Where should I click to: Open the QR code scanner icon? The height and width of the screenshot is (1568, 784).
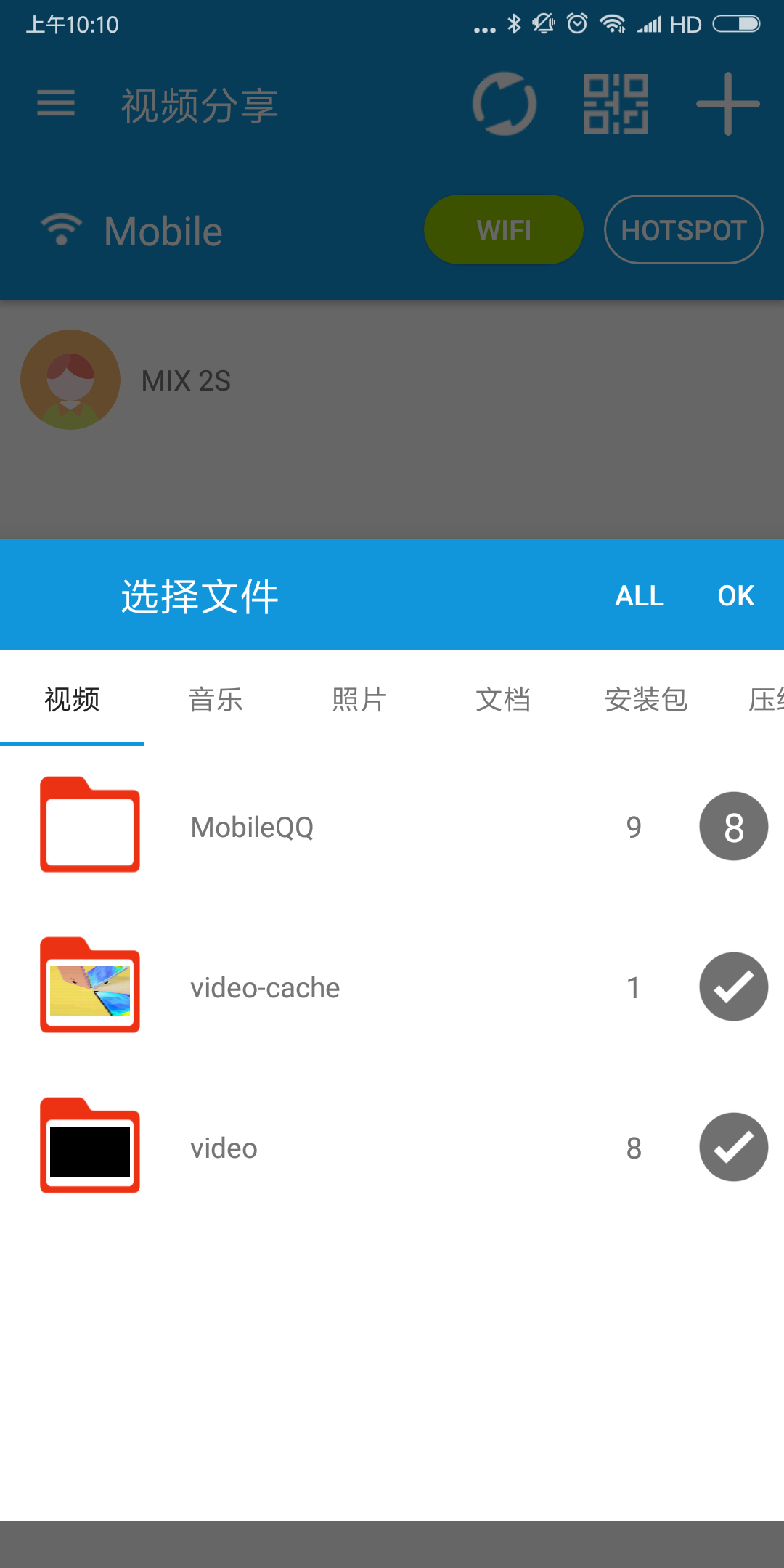point(616,104)
